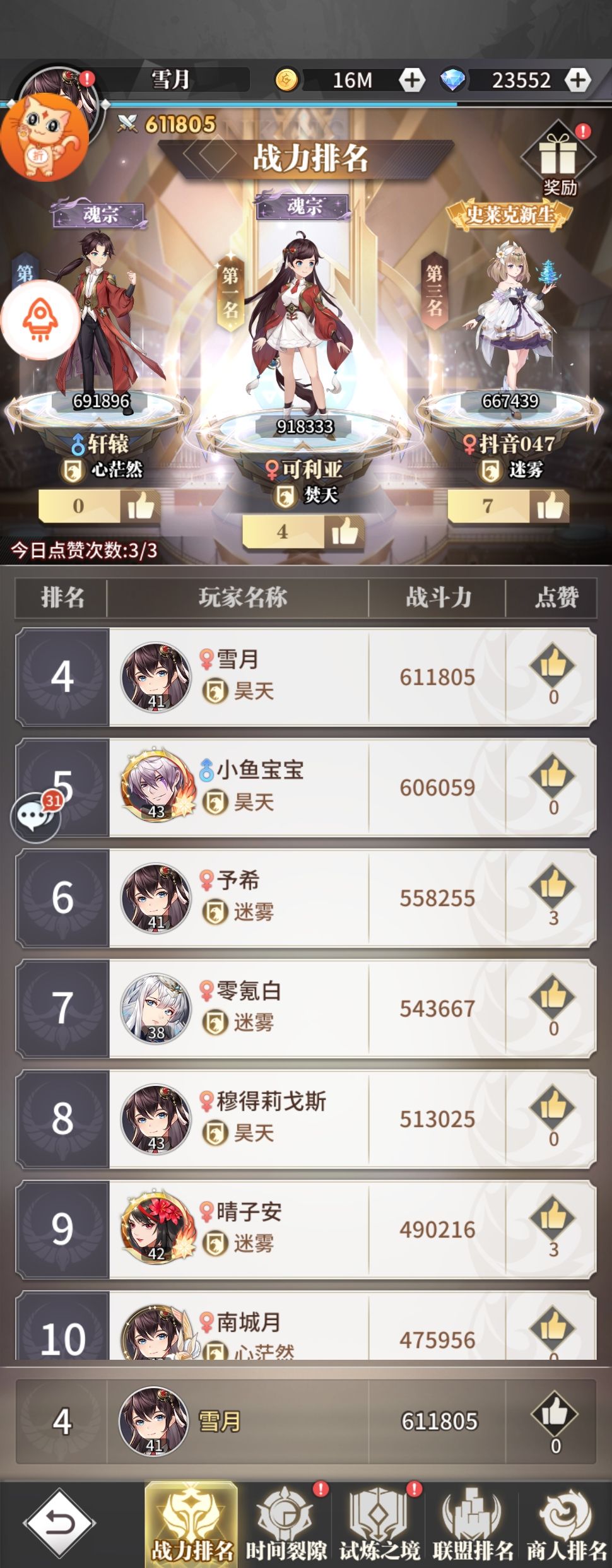Give 予希 a thumbs up
This screenshot has width=612, height=1568.
coord(553,887)
